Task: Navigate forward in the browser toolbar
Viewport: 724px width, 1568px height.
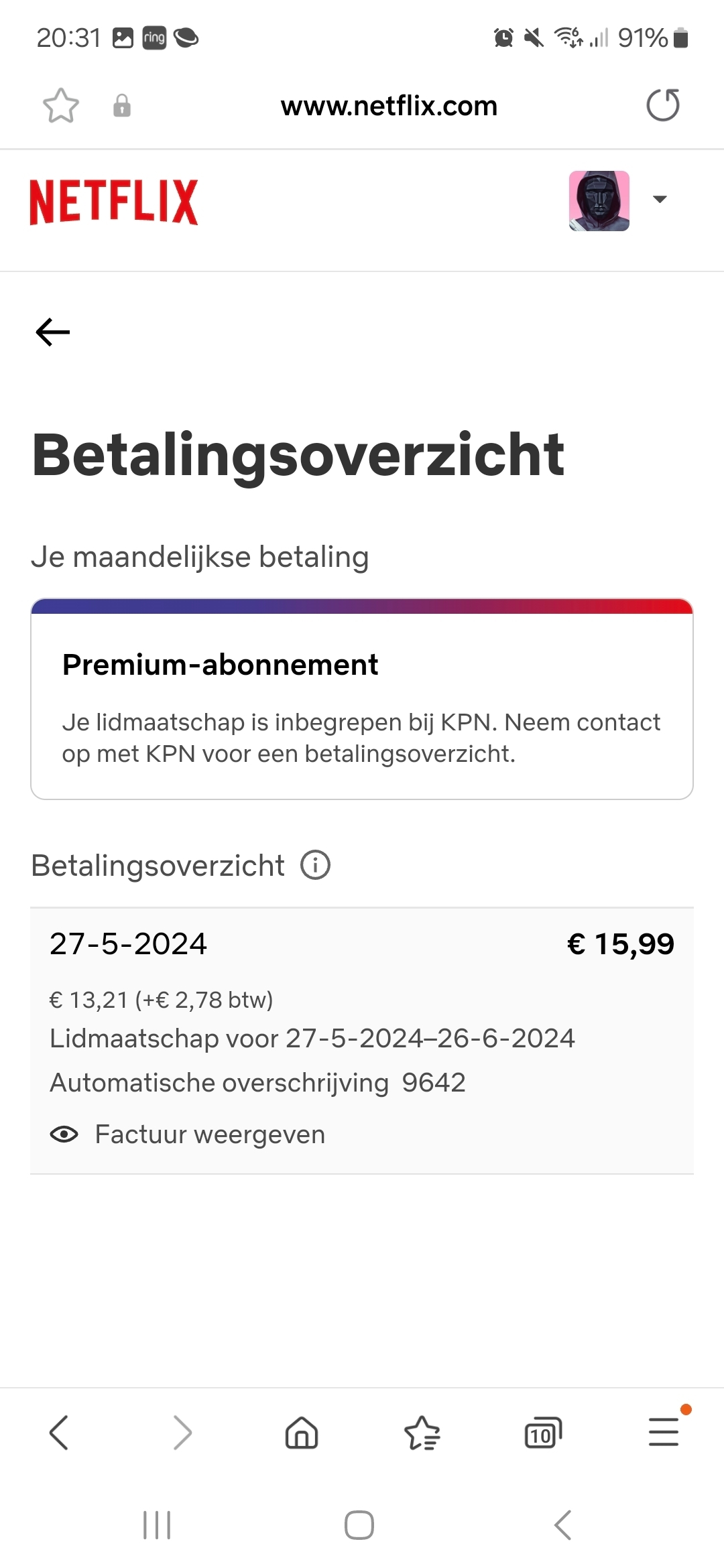Action: [182, 1433]
